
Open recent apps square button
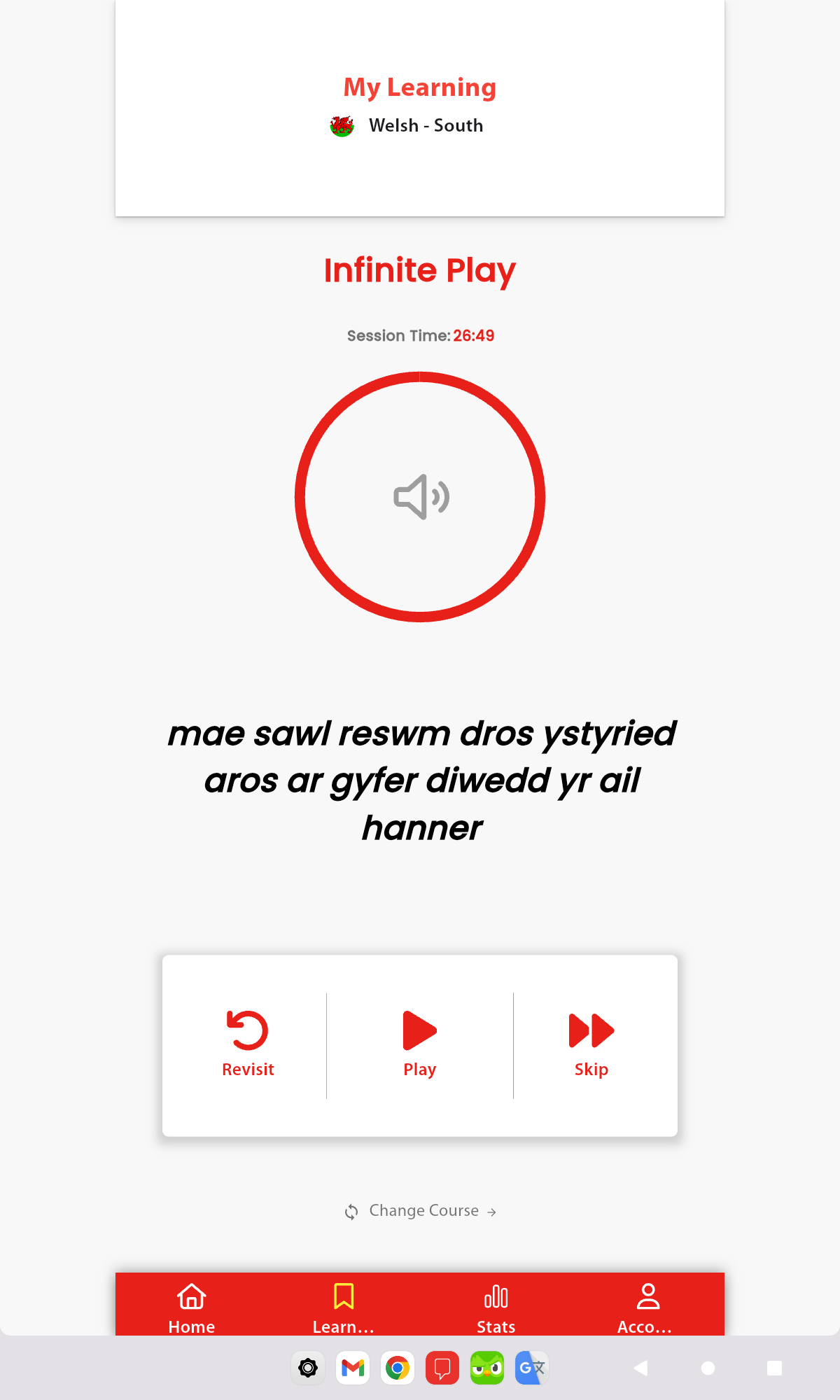tap(774, 1368)
